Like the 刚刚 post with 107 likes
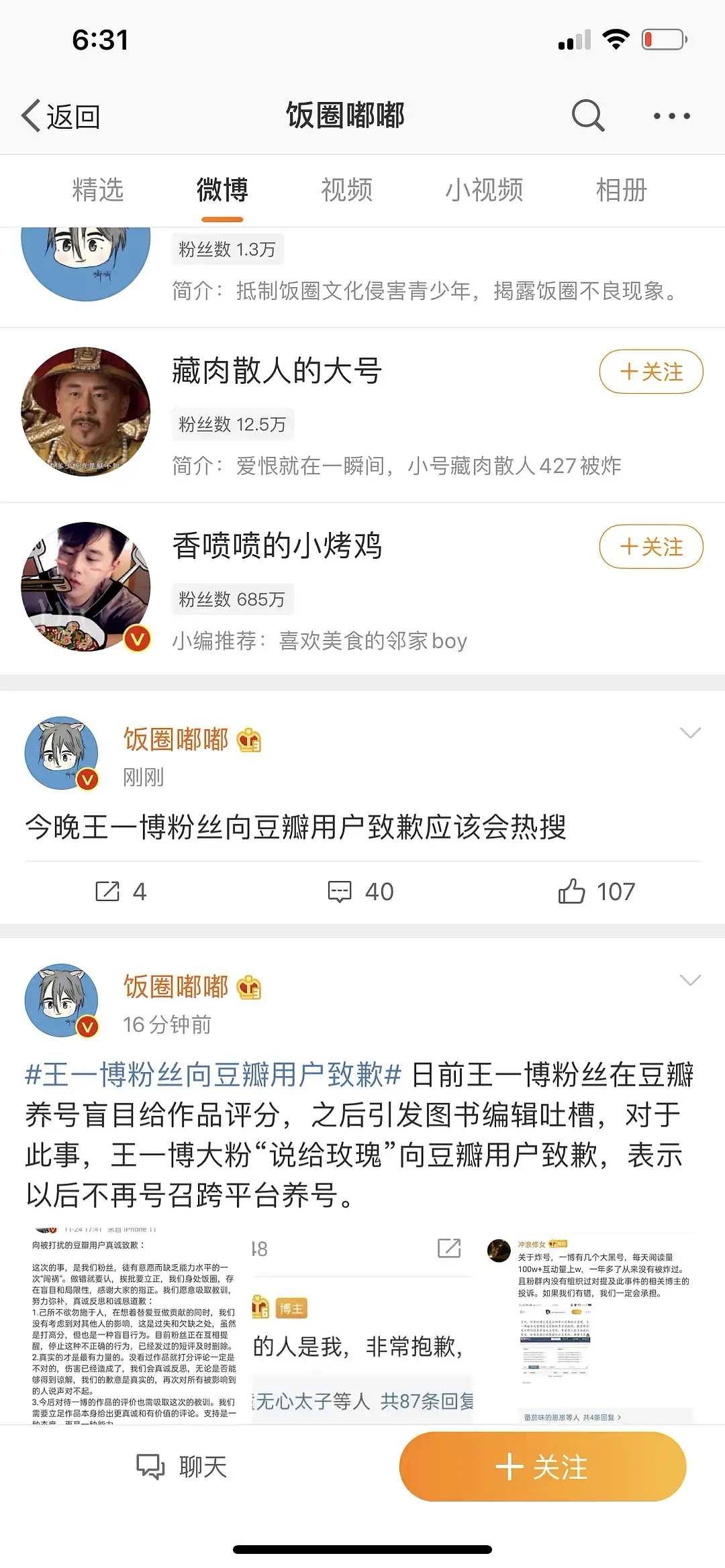The image size is (725, 1568). click(596, 892)
